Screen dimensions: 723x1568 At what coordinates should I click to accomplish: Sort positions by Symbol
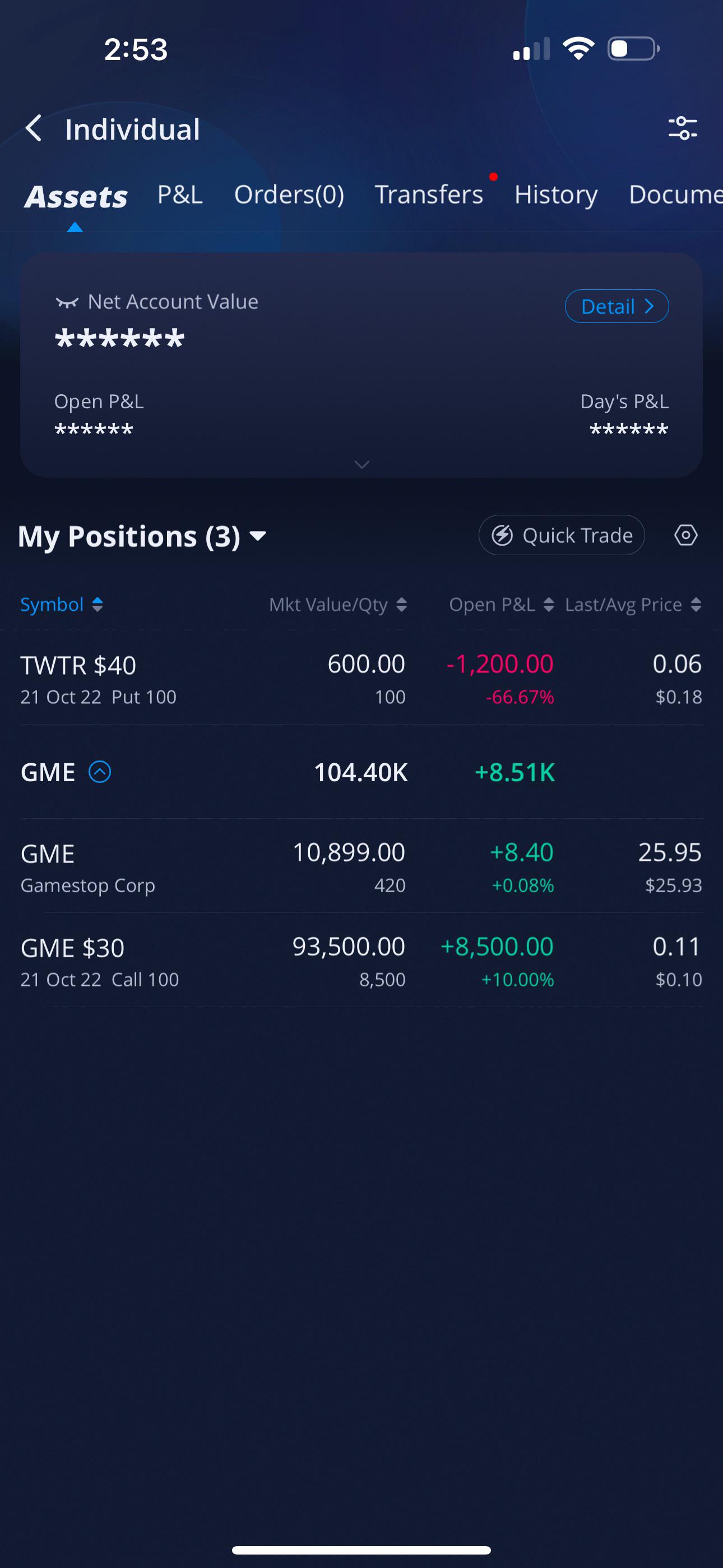click(62, 605)
